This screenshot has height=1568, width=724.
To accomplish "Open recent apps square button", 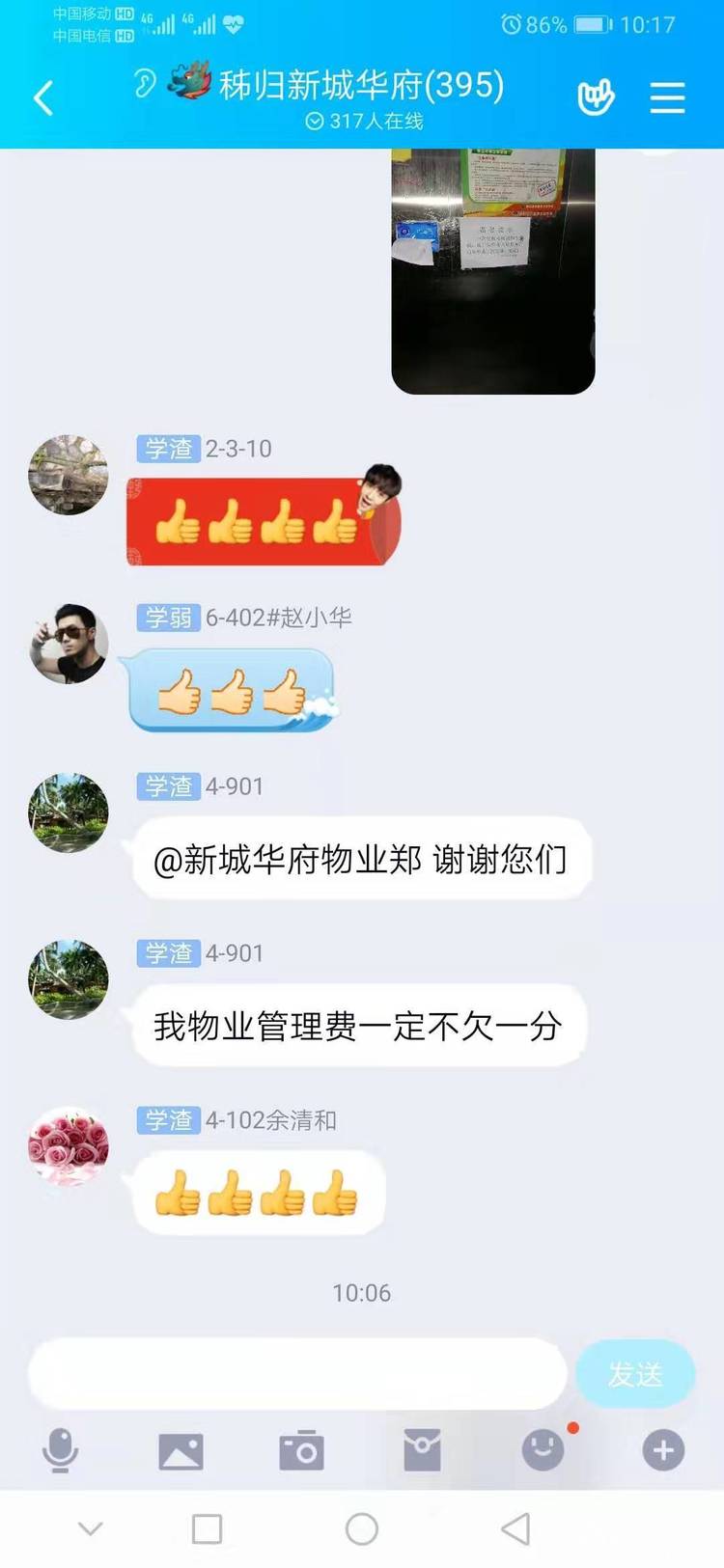I will click(207, 1528).
